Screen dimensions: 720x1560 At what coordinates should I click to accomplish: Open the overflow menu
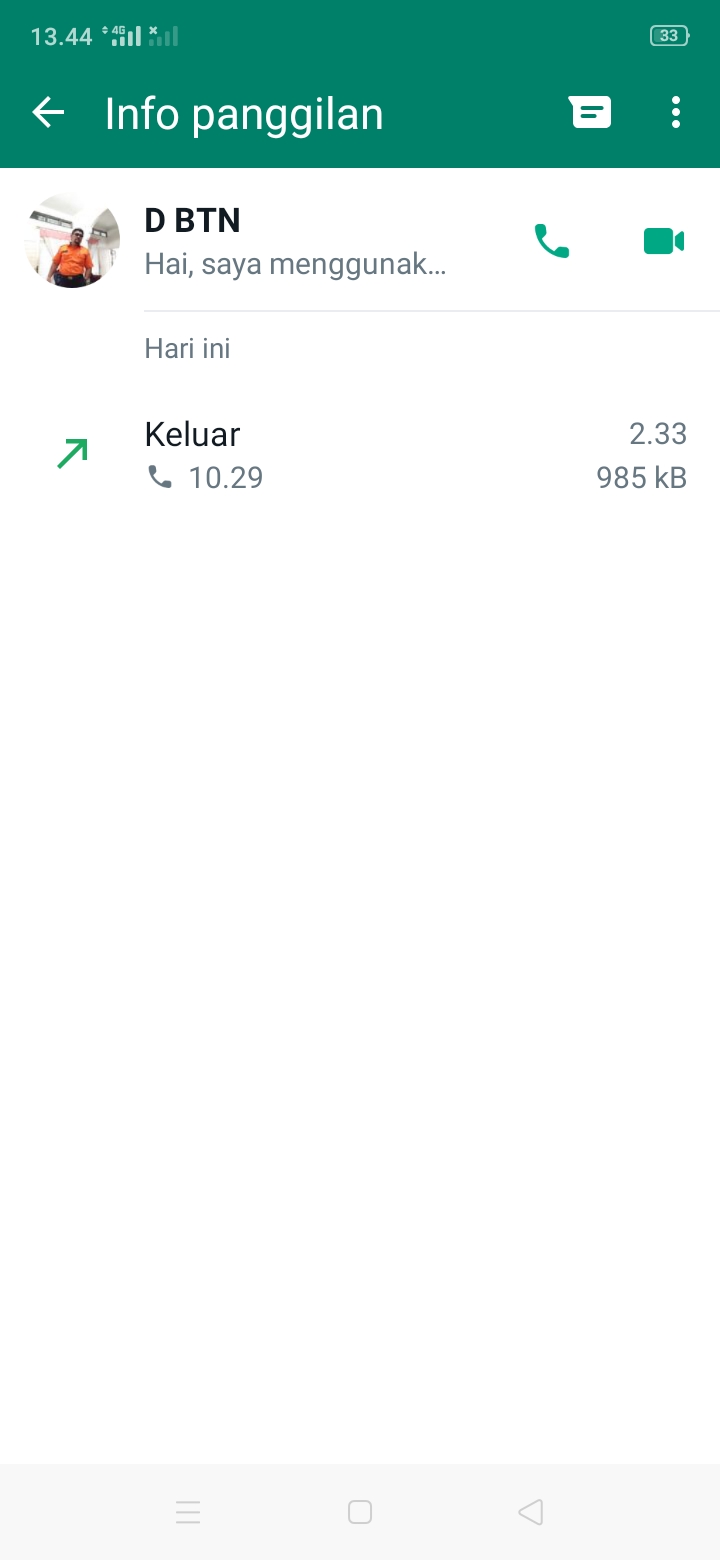676,113
